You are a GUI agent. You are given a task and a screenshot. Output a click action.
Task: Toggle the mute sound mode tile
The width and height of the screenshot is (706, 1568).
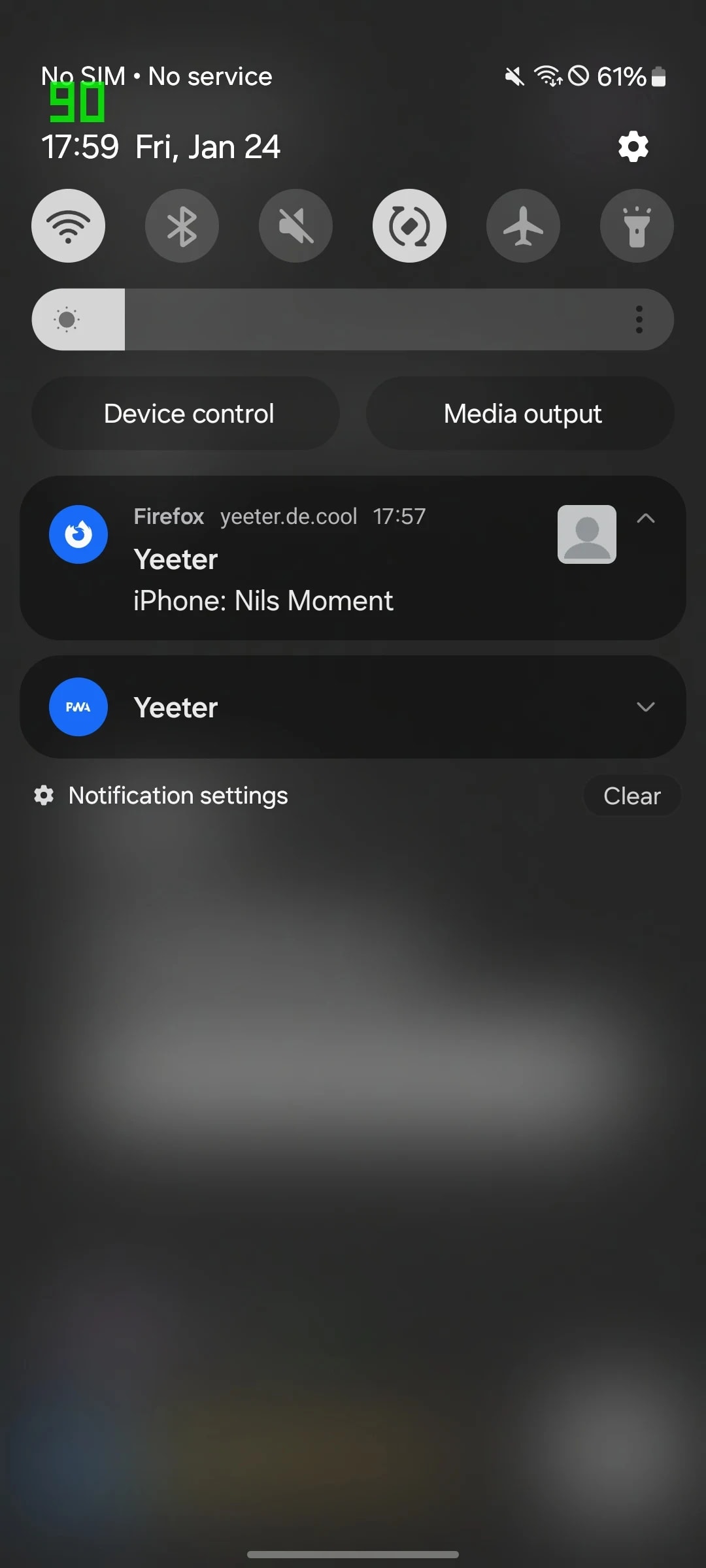(295, 226)
